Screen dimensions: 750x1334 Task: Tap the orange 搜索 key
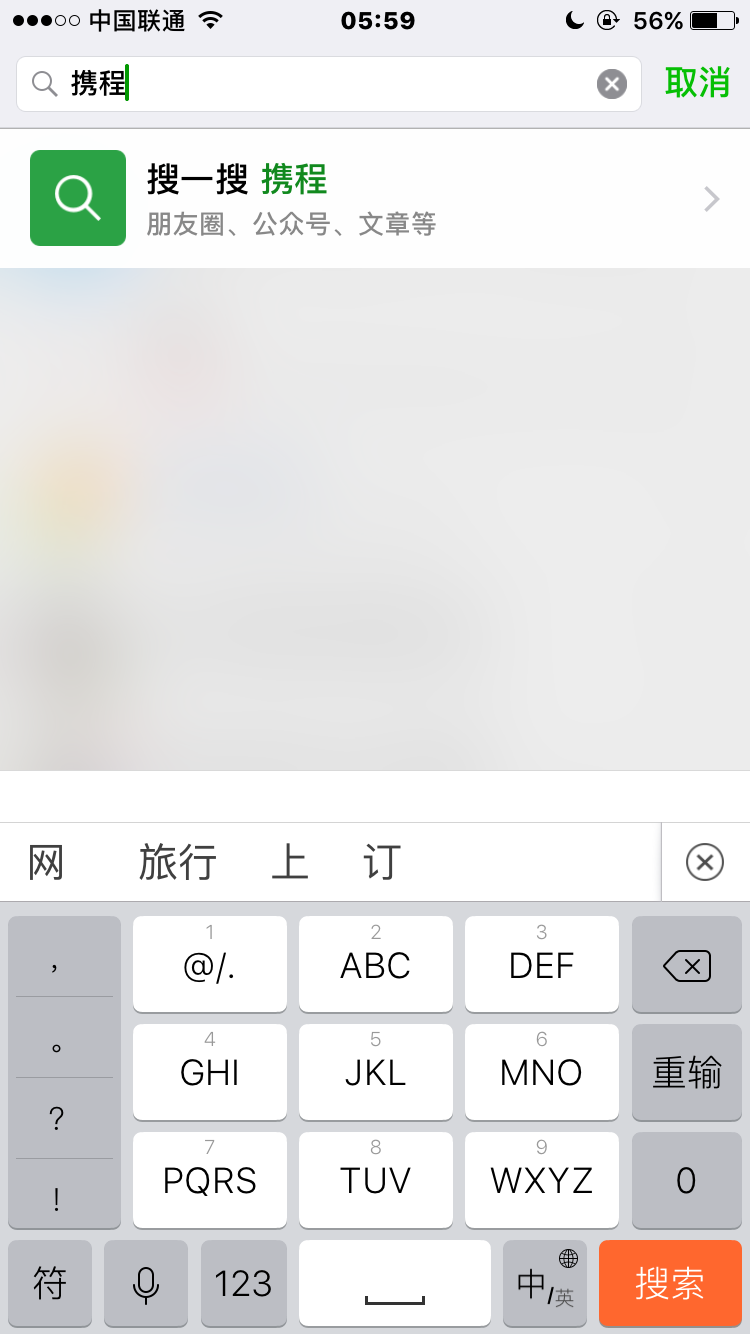click(x=669, y=1283)
